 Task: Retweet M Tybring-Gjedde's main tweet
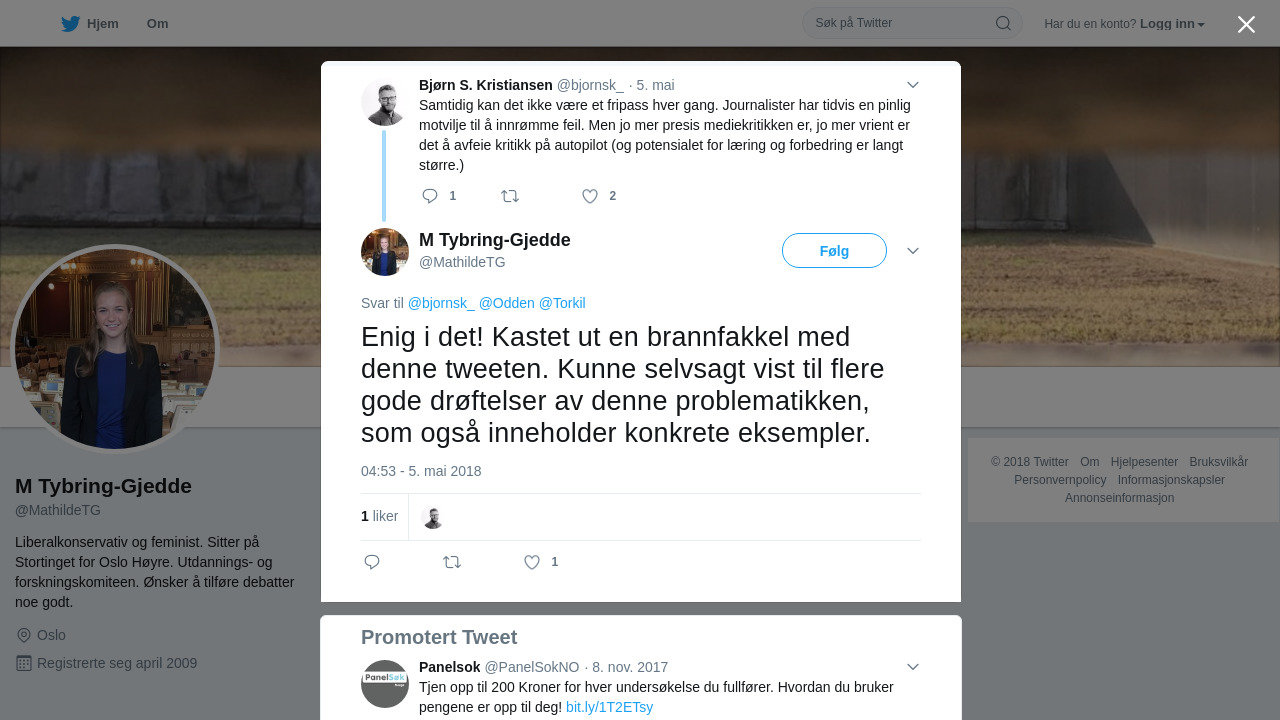click(452, 562)
